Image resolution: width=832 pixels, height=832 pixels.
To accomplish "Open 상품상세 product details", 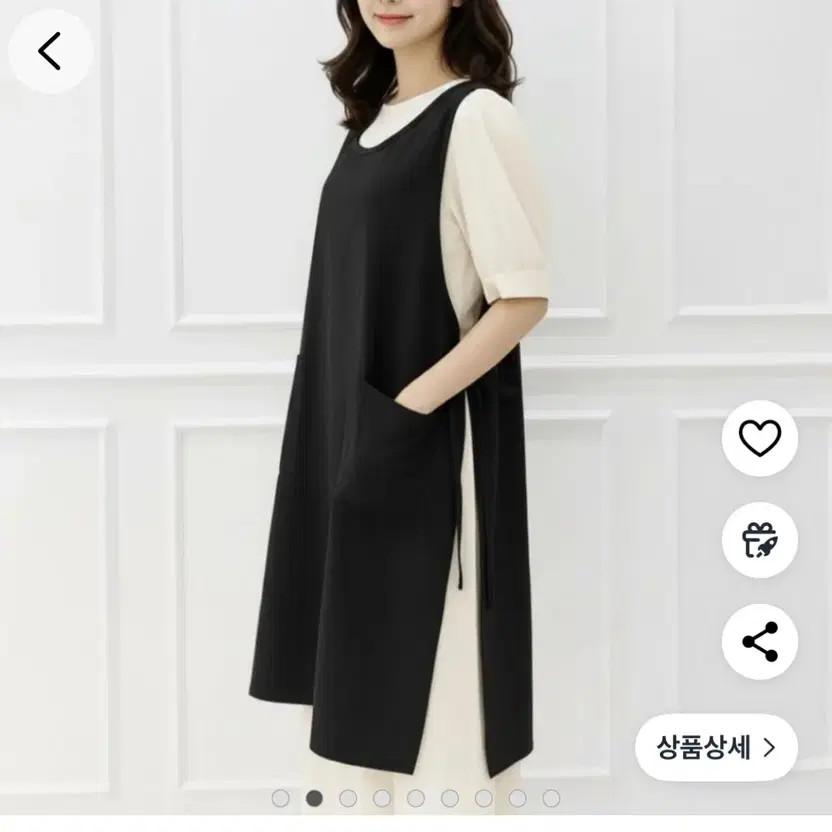I will pyautogui.click(x=715, y=747).
